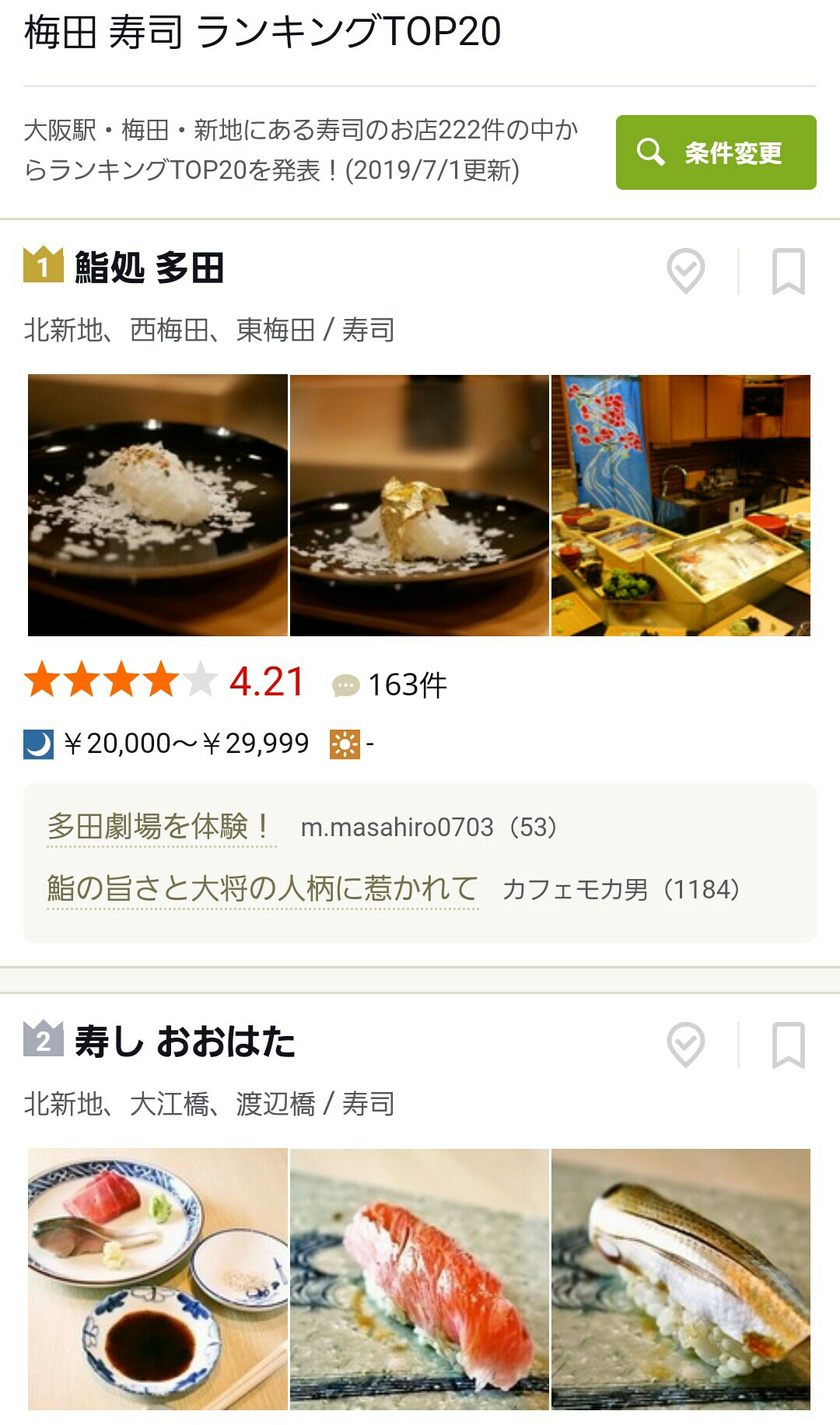Open the 寿し おおはた restaurant page
Screen dimensions: 840x1425
pyautogui.click(x=185, y=1042)
